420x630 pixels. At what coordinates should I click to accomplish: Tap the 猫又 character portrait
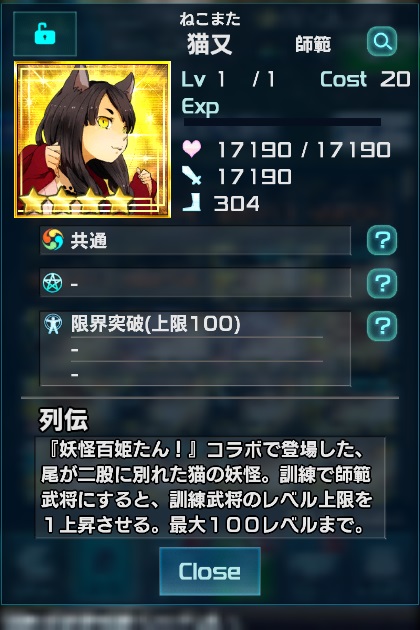point(92,139)
